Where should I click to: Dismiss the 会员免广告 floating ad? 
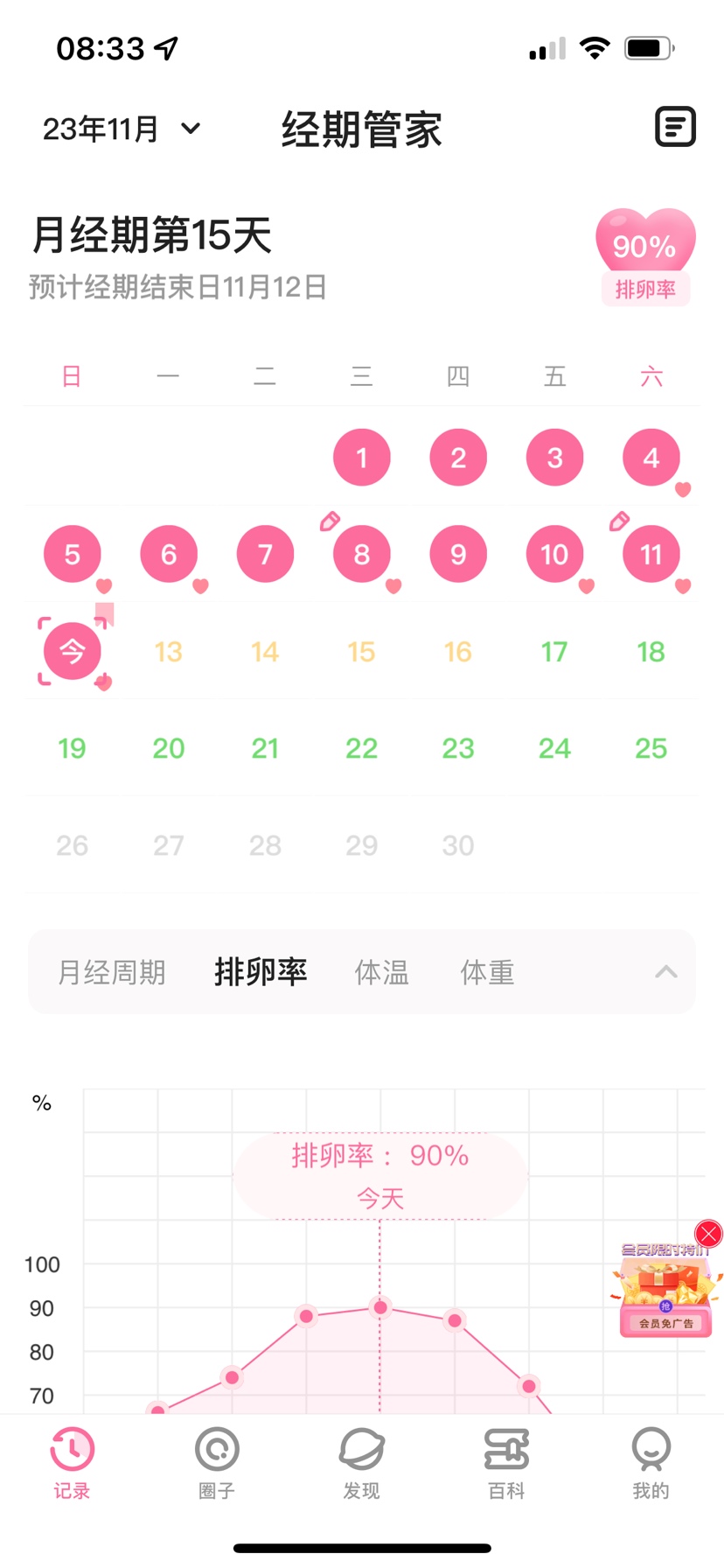708,1234
